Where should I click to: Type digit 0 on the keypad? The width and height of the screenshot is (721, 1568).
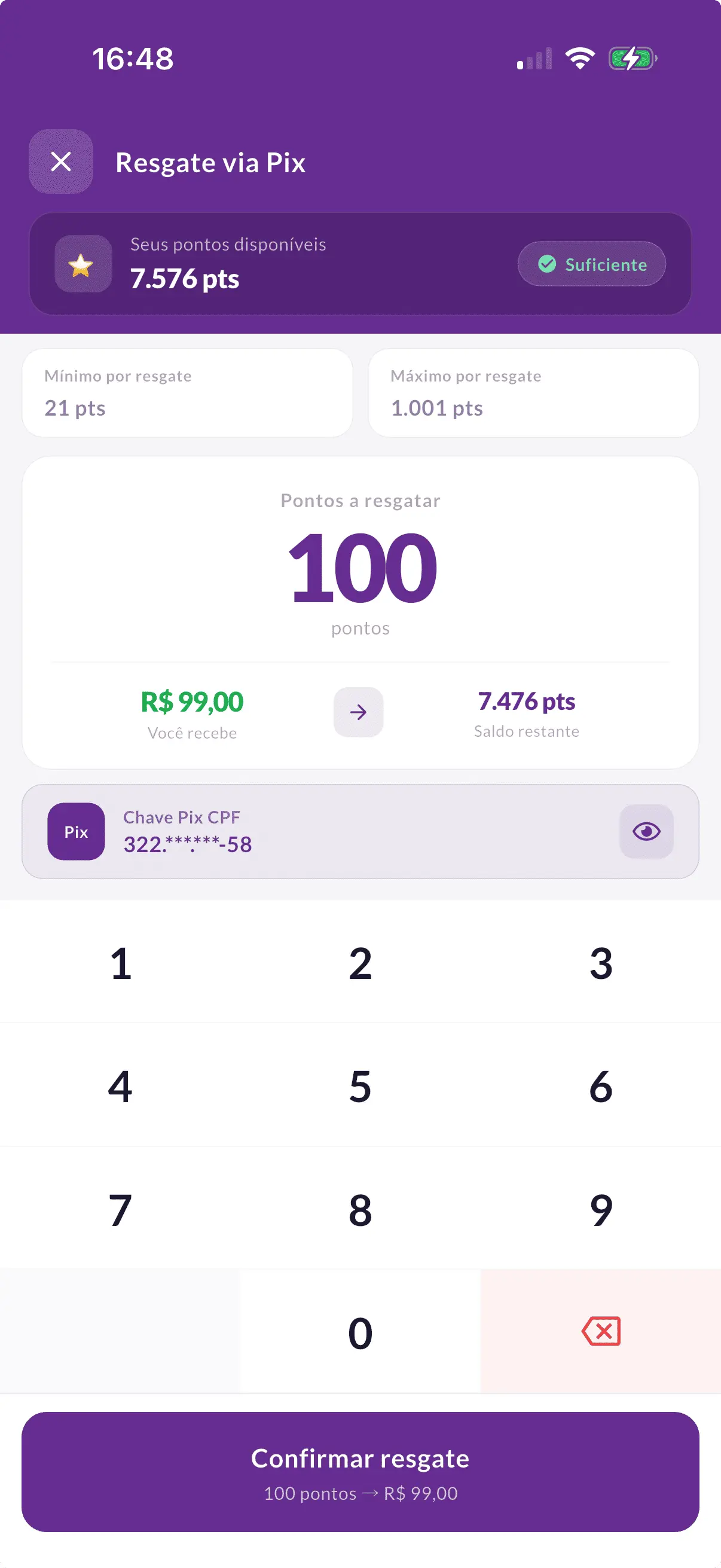360,1332
